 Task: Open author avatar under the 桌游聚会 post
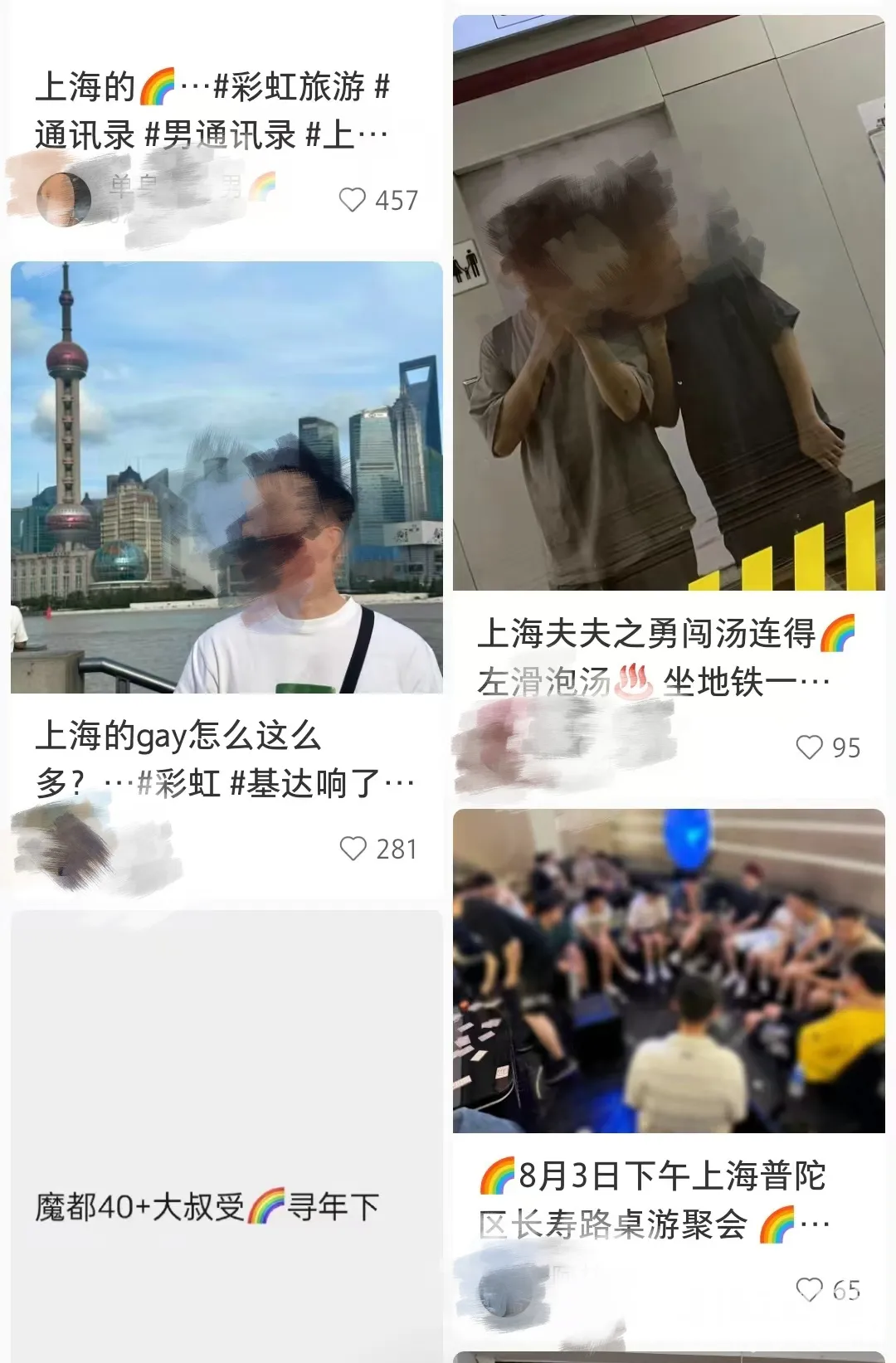(x=504, y=1292)
